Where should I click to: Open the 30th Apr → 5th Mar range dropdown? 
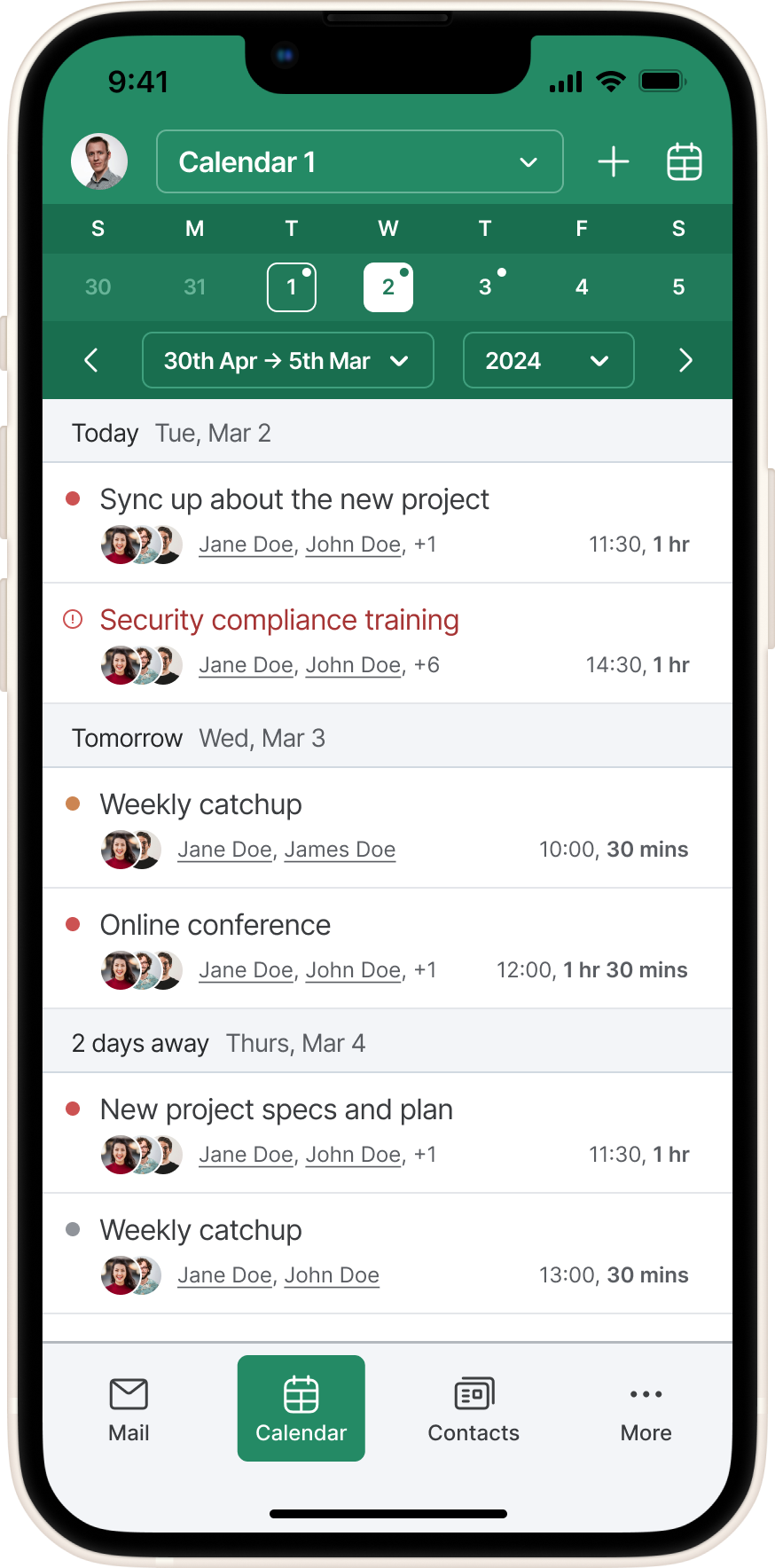coord(287,360)
